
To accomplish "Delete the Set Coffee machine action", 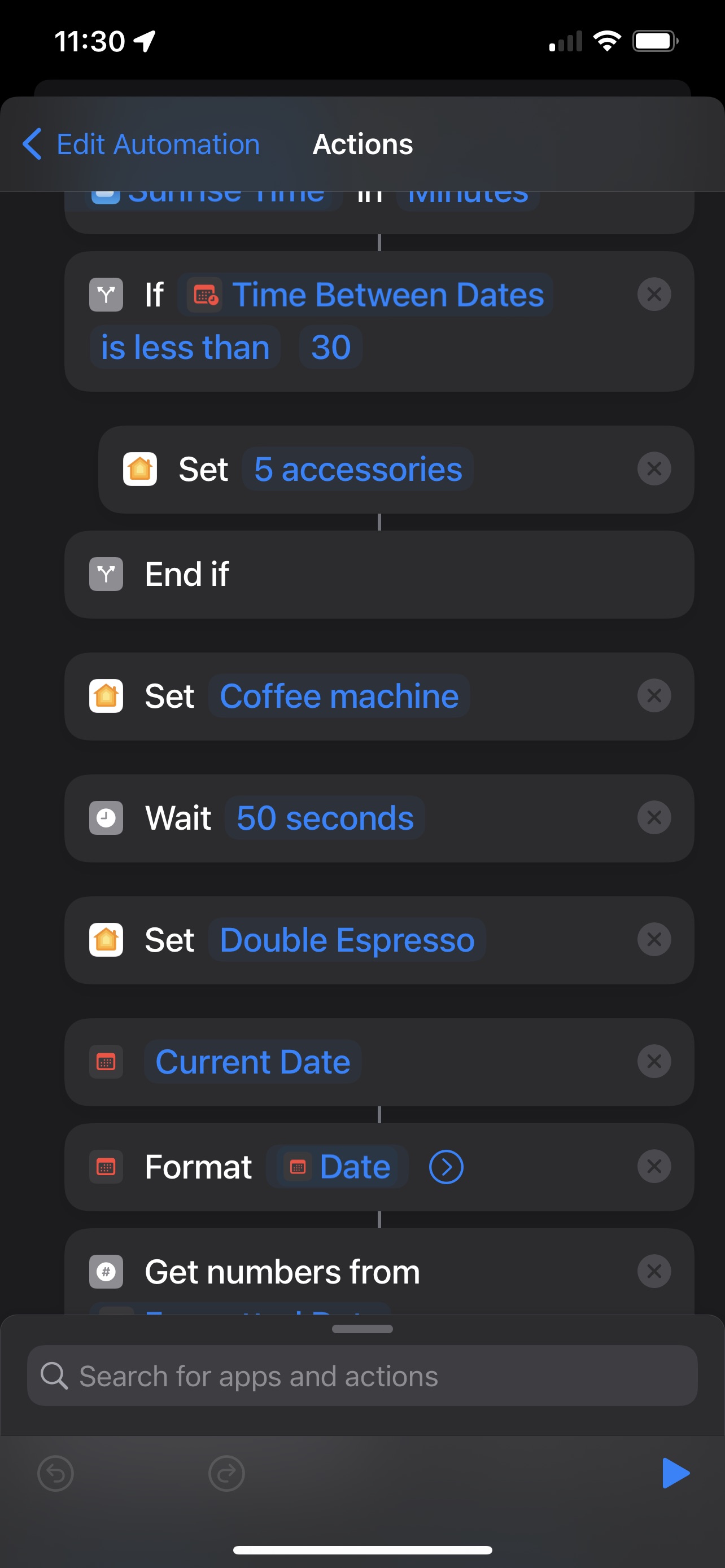I will click(654, 695).
